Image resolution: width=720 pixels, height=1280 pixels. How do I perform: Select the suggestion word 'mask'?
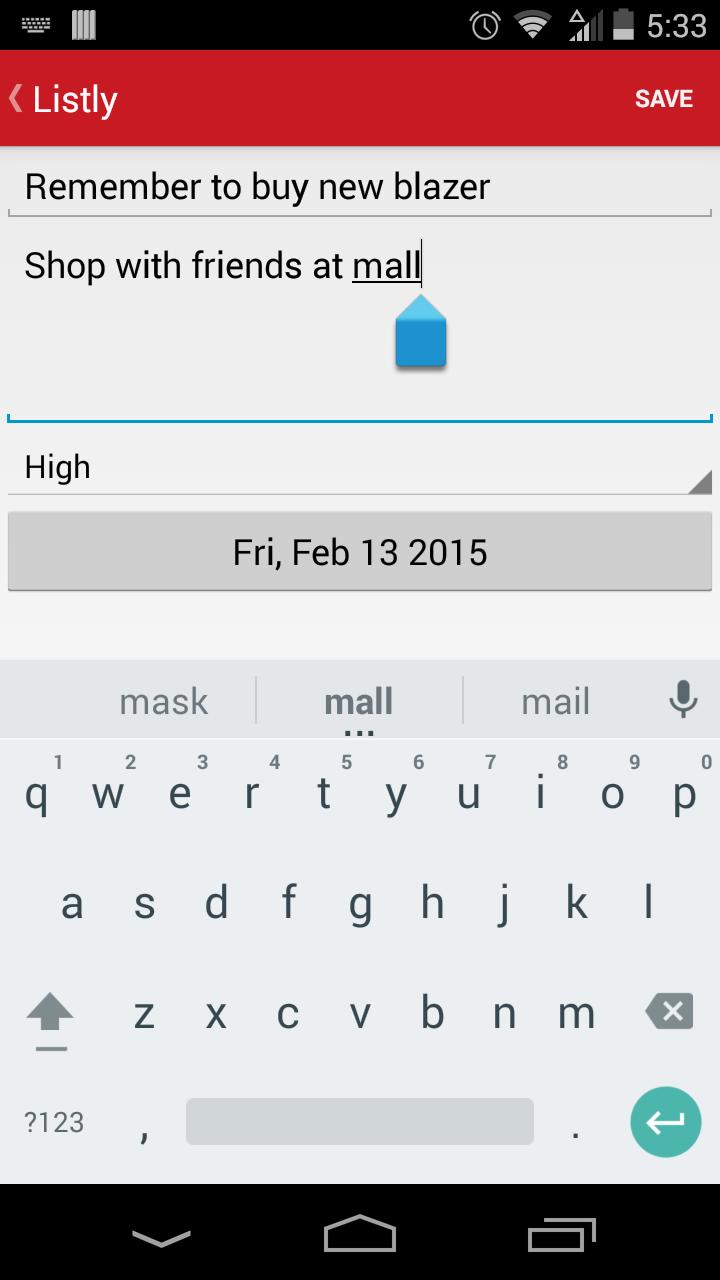pos(162,700)
